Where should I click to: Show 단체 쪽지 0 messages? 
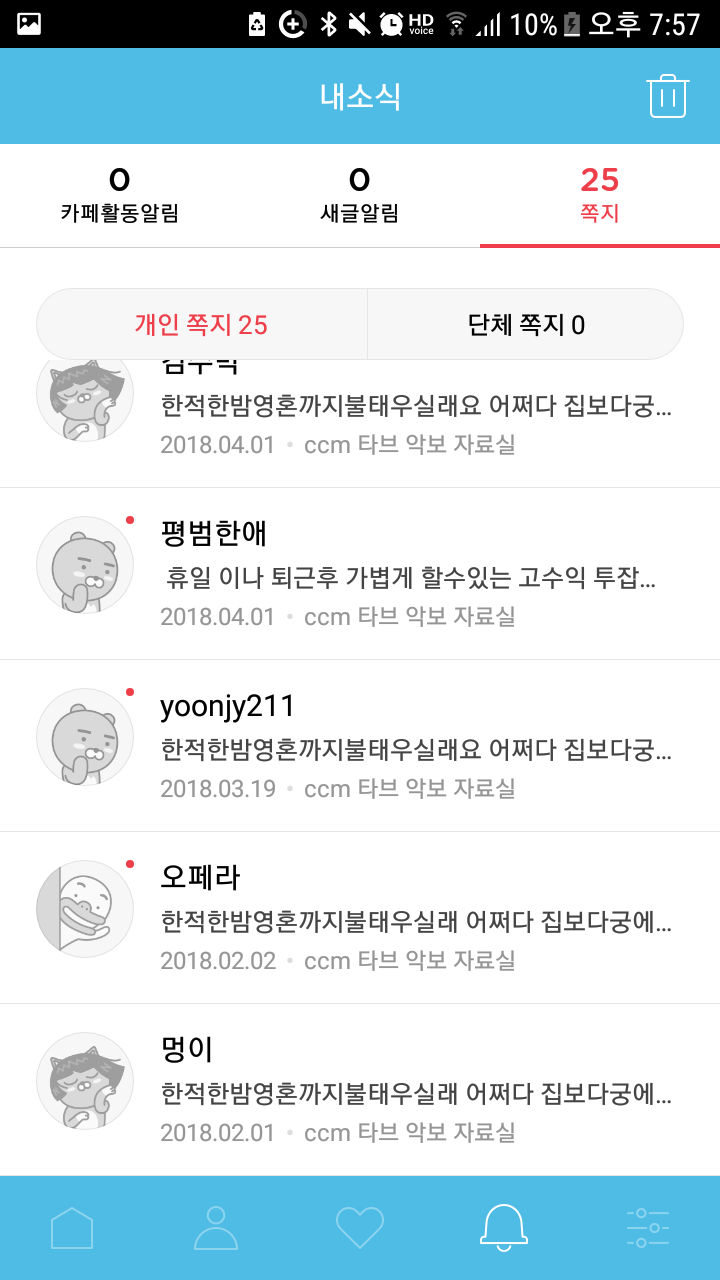(x=526, y=325)
